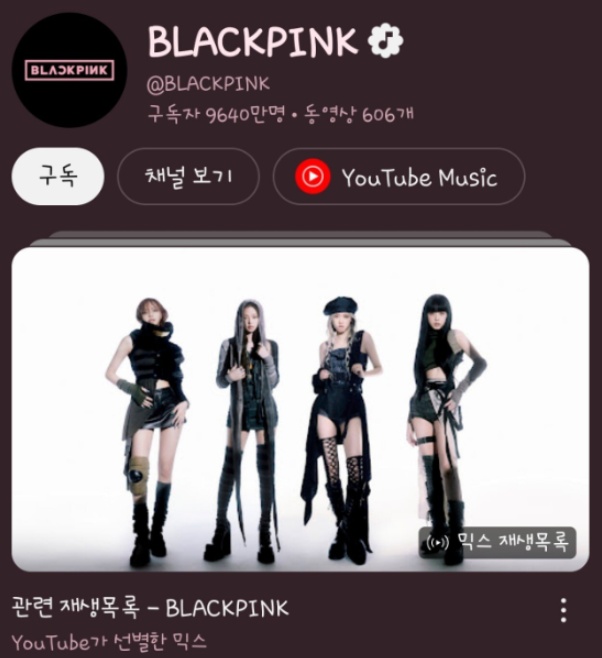The width and height of the screenshot is (602, 658).
Task: Open the BLACKPINK mix playlist thumbnail
Action: pyautogui.click(x=300, y=408)
